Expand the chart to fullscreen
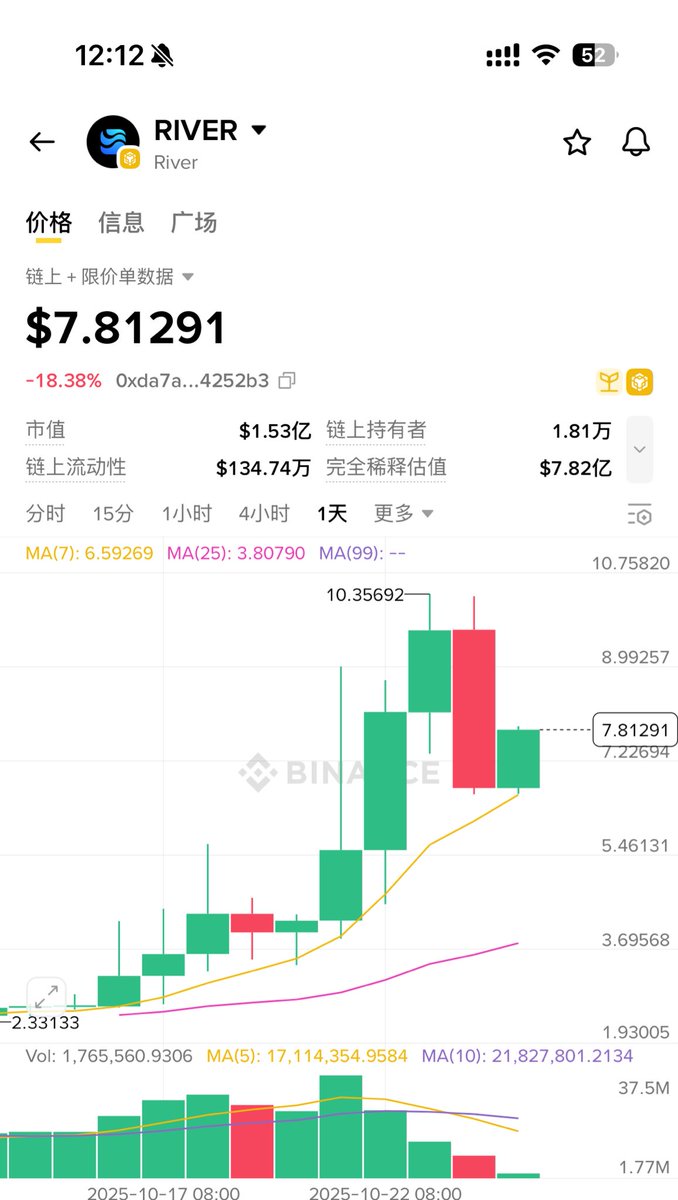 (46, 996)
